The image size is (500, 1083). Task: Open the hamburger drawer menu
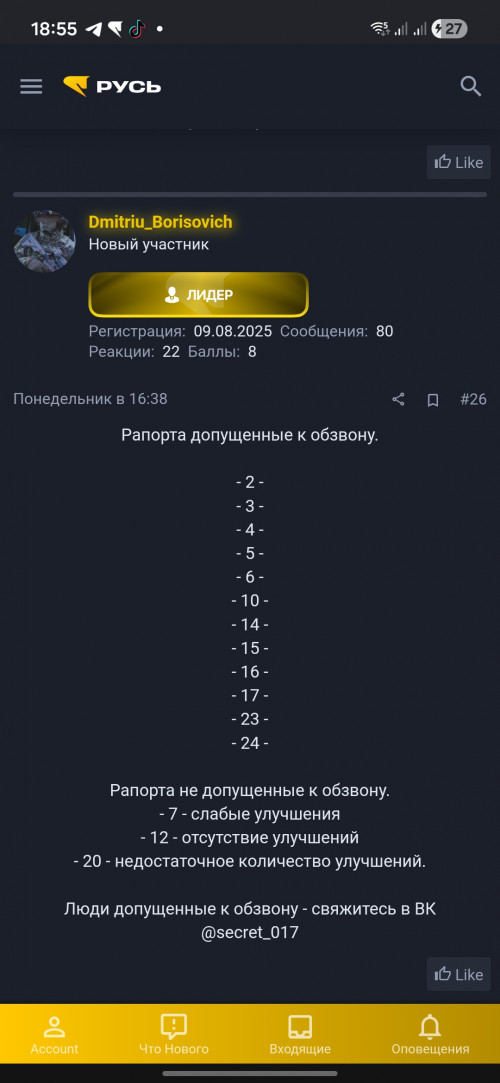click(x=31, y=86)
